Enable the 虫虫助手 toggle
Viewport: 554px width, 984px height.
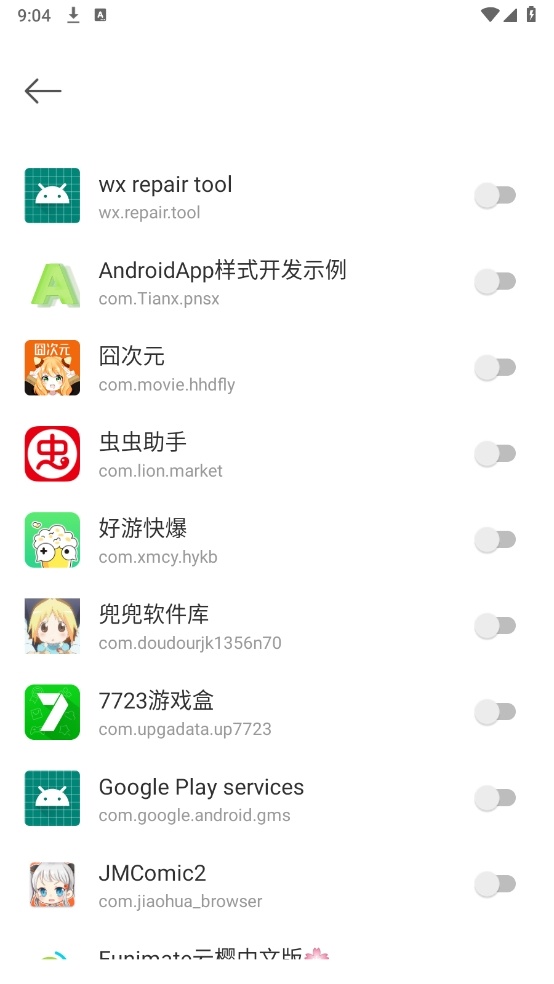coord(495,453)
